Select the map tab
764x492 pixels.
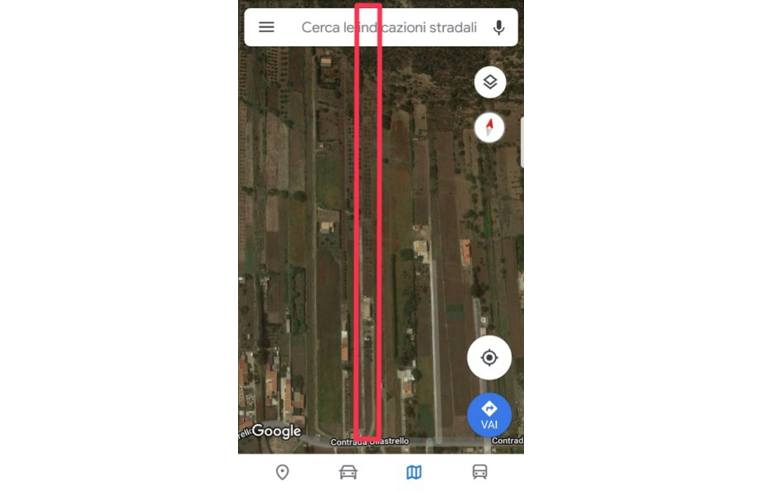click(x=414, y=472)
